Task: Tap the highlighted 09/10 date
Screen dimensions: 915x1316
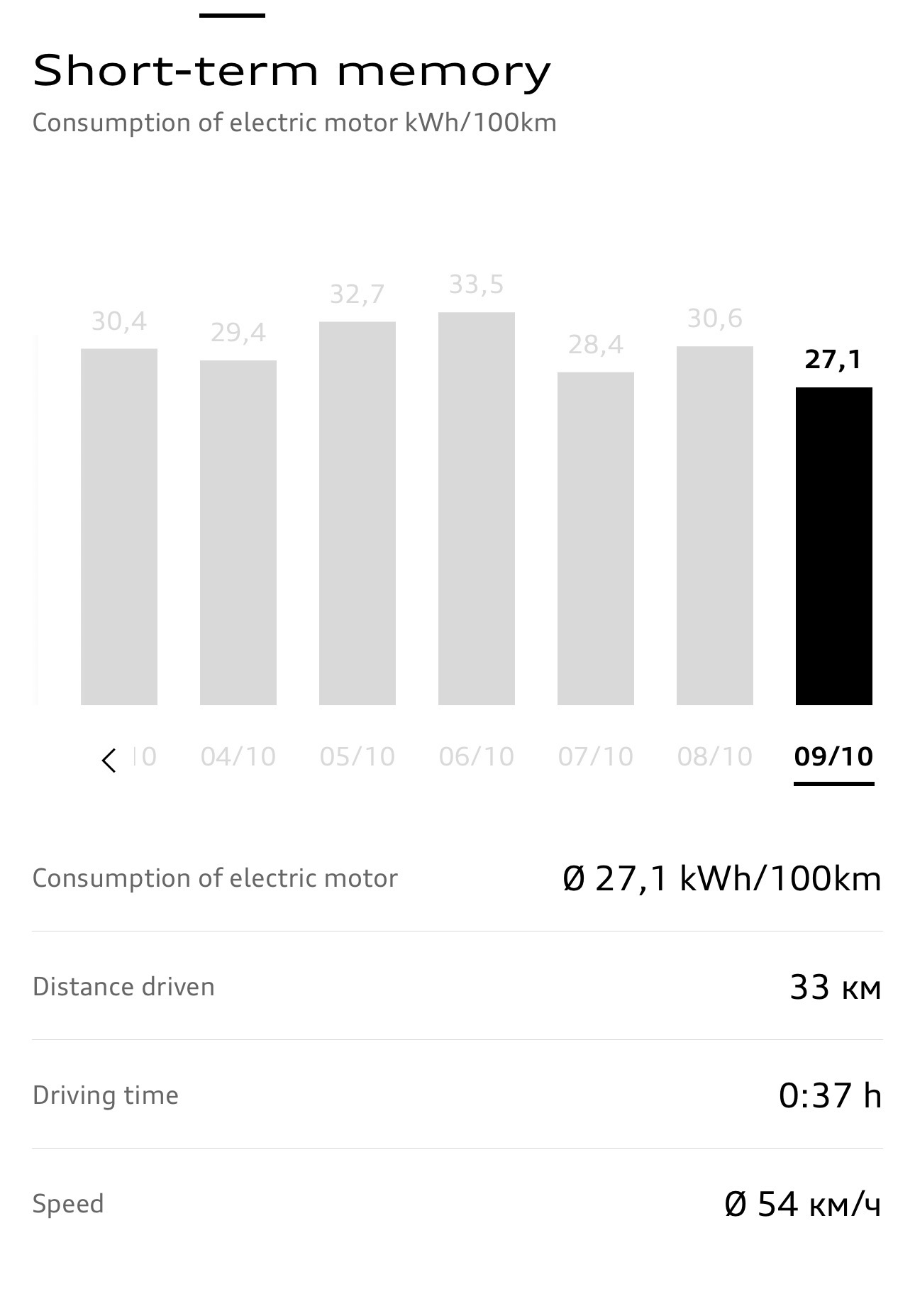Action: [x=833, y=756]
